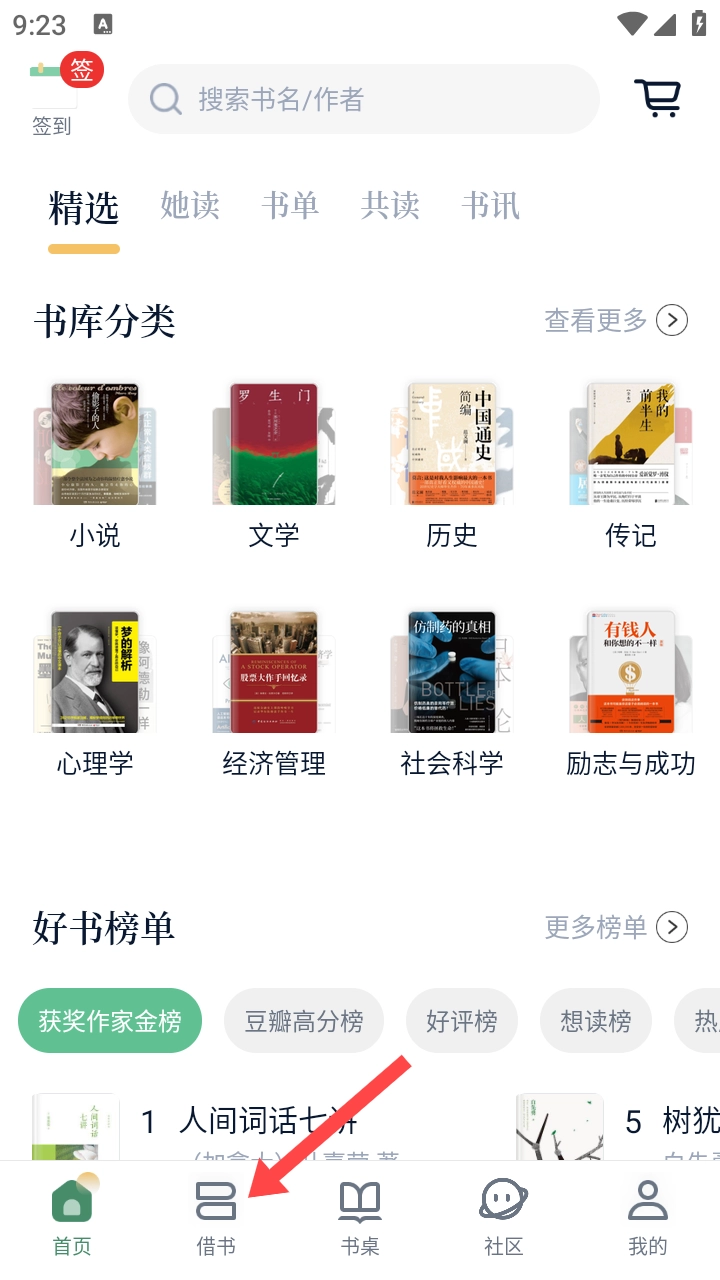
Task: Open the 小说 category
Action: pyautogui.click(x=95, y=466)
